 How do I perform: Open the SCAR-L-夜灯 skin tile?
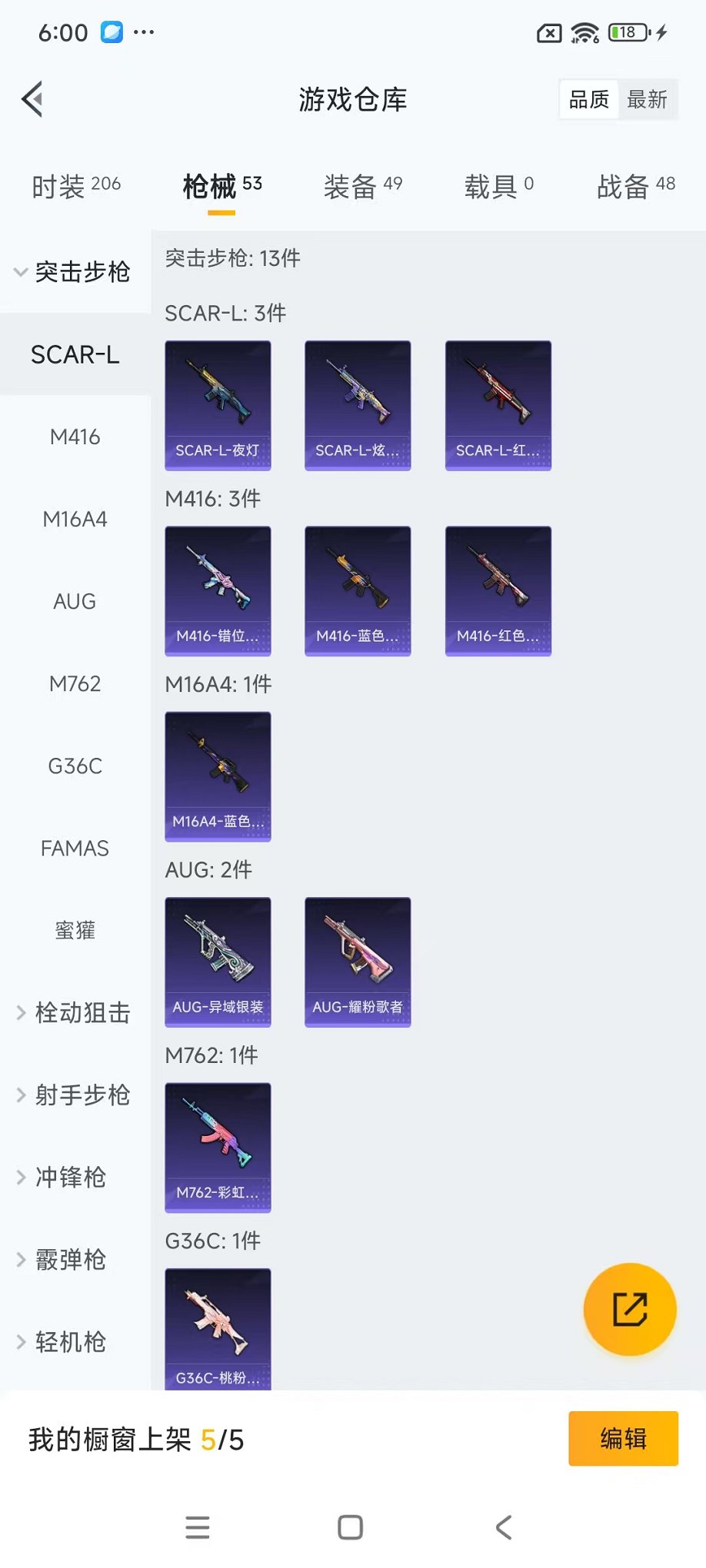218,405
